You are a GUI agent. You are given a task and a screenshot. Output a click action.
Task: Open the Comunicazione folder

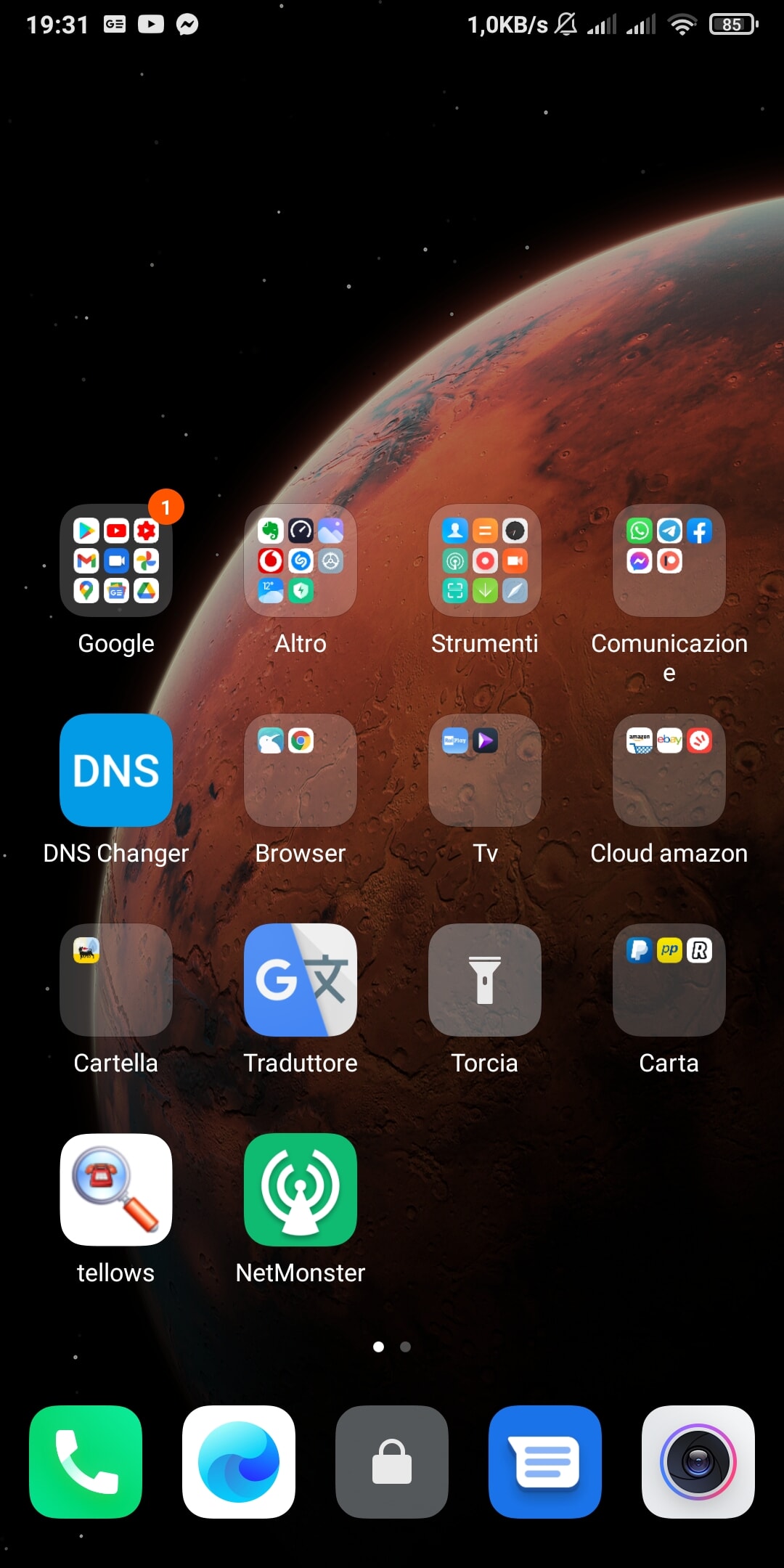coord(669,560)
